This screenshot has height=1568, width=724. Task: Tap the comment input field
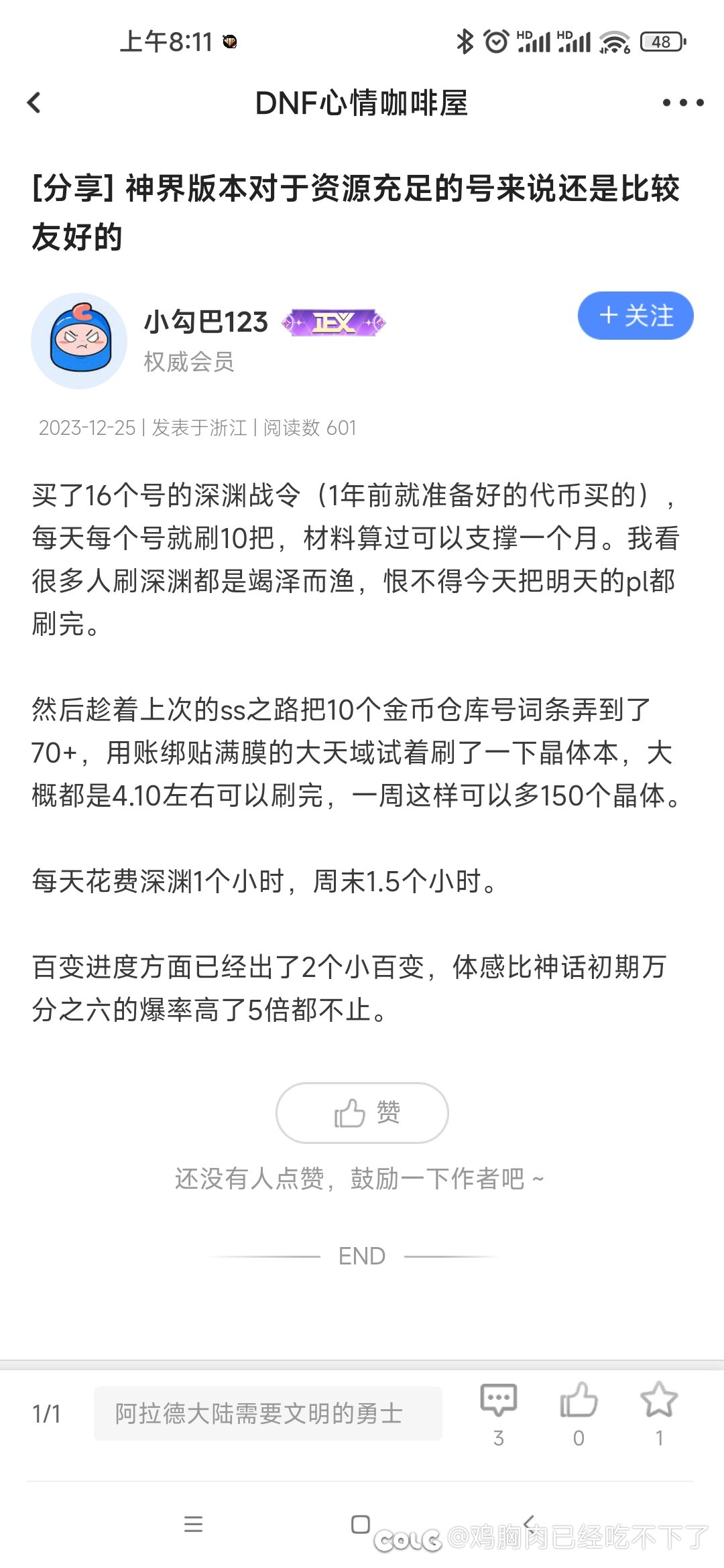pyautogui.click(x=268, y=1413)
